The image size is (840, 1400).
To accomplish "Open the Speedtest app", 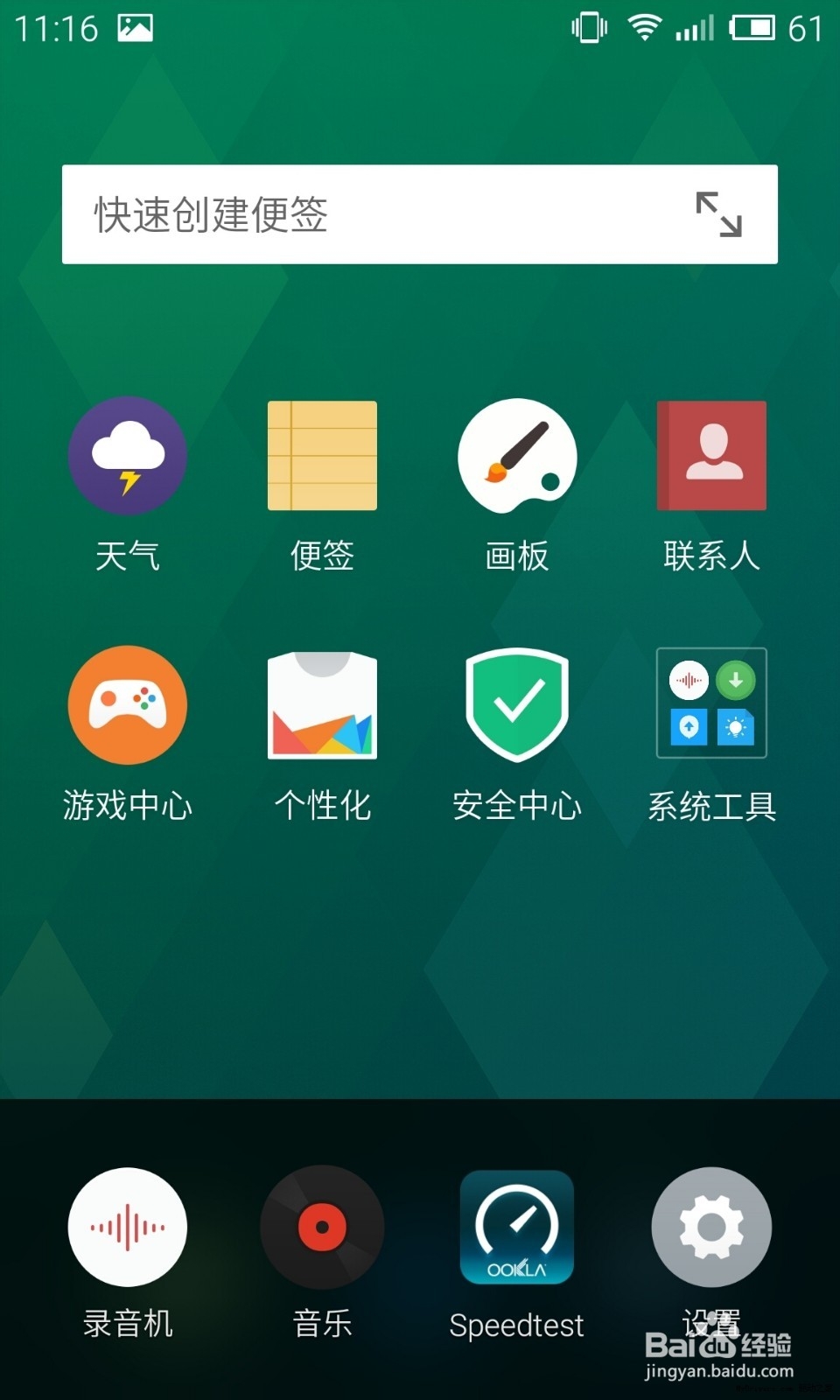I will (517, 1228).
